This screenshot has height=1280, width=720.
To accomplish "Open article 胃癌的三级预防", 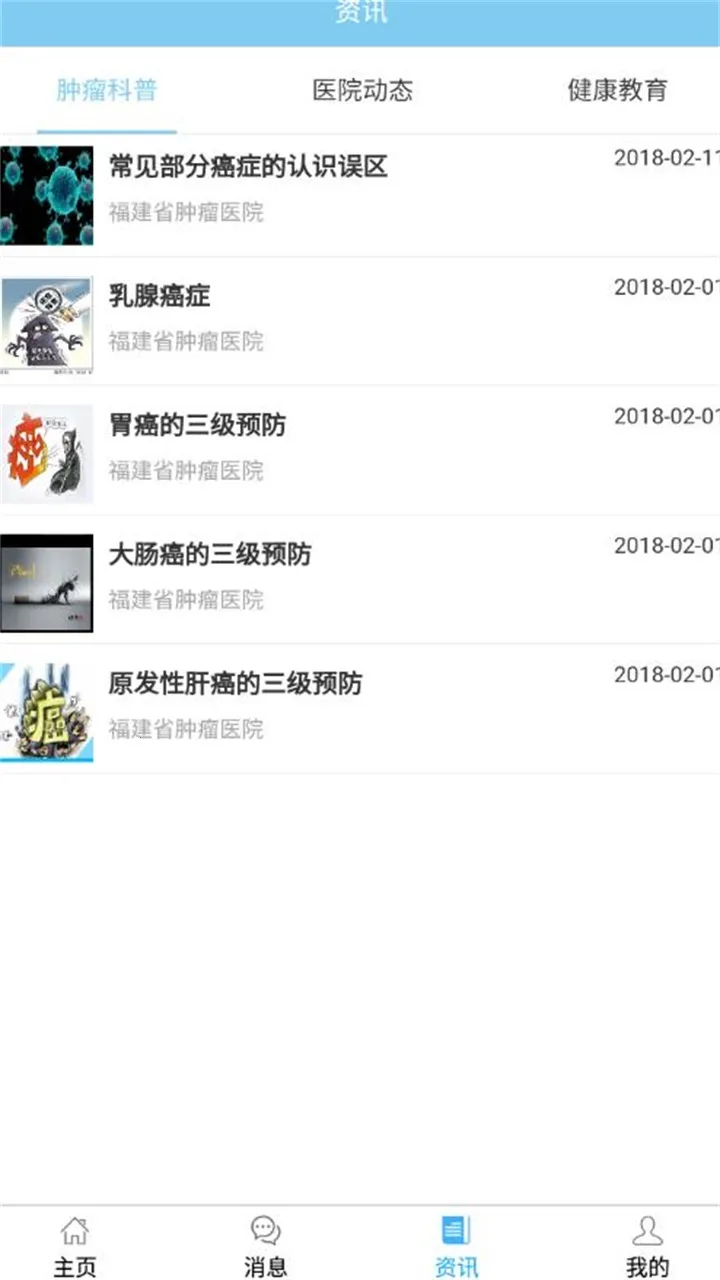I will point(360,451).
